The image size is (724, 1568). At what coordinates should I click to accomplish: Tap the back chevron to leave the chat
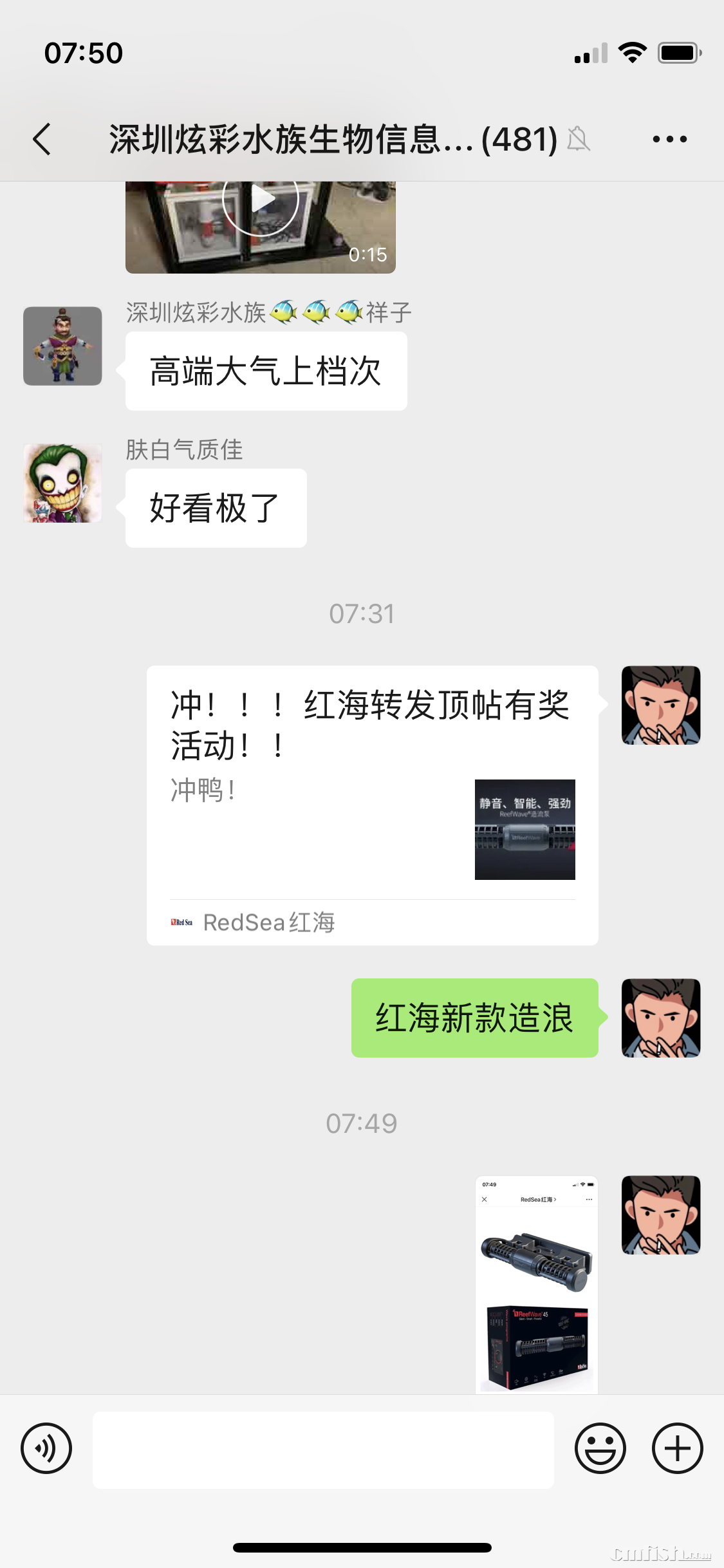click(41, 138)
